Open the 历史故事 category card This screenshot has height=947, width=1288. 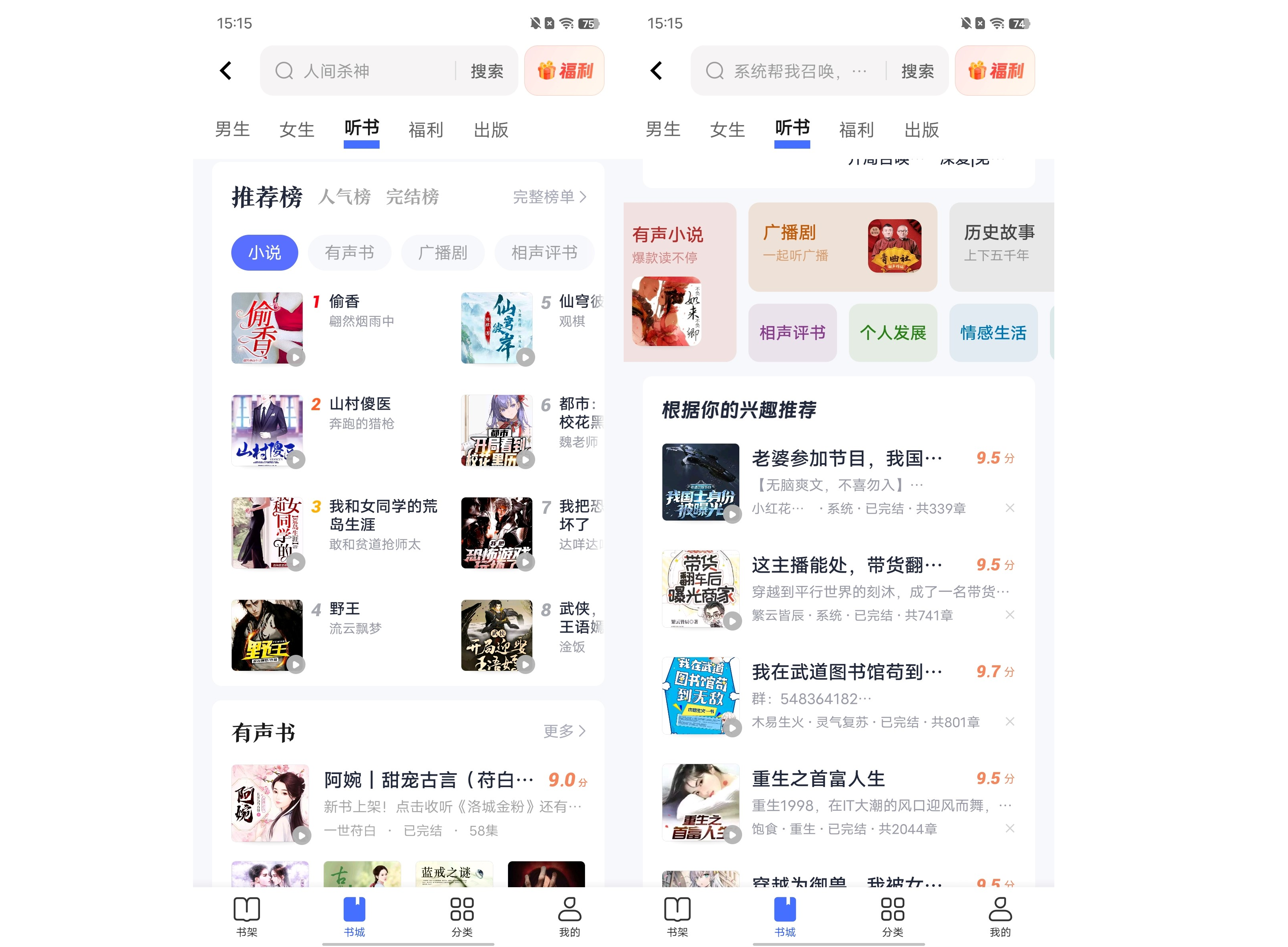pos(1000,246)
